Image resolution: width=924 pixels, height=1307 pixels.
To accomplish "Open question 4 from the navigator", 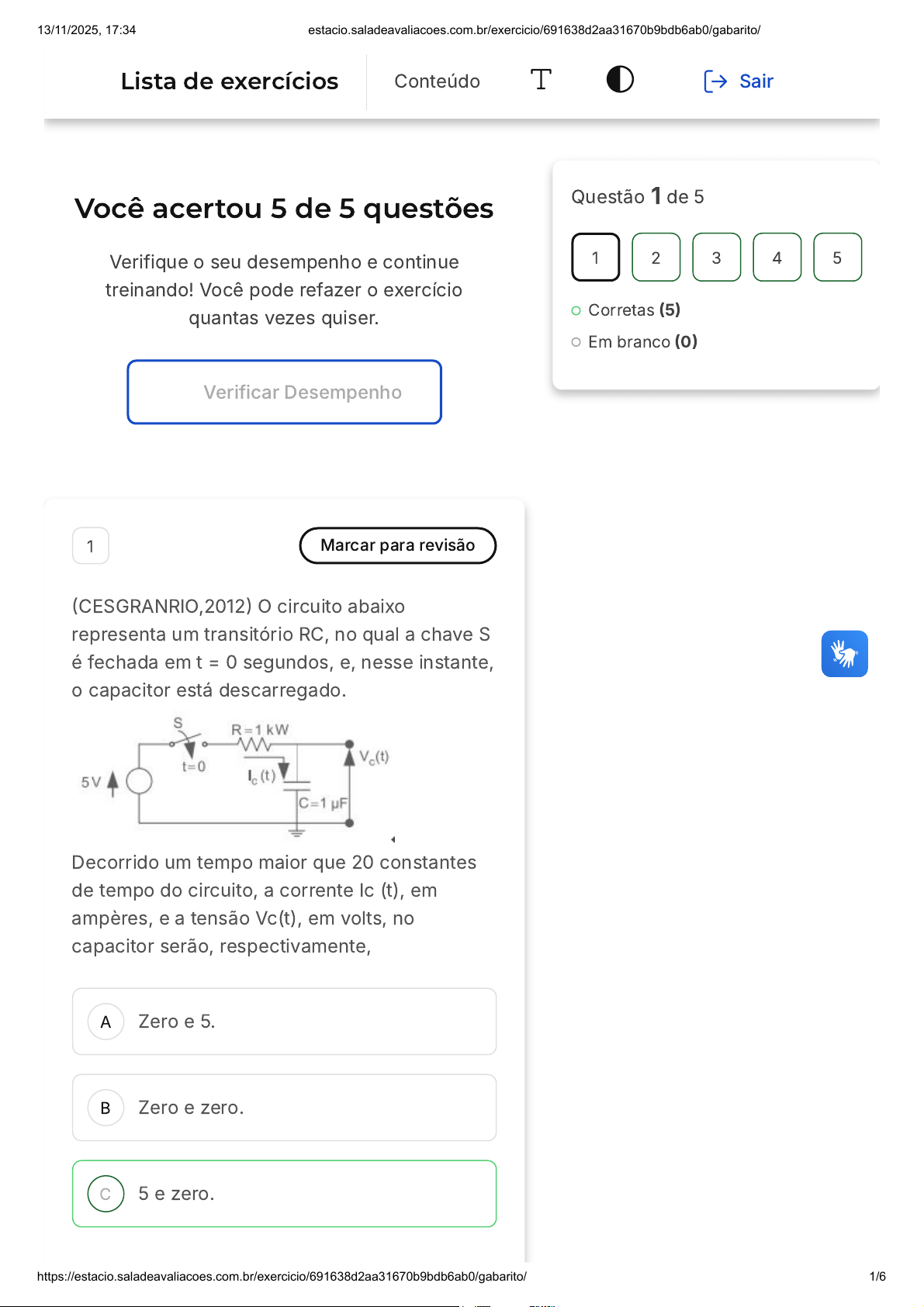I will coord(777,257).
